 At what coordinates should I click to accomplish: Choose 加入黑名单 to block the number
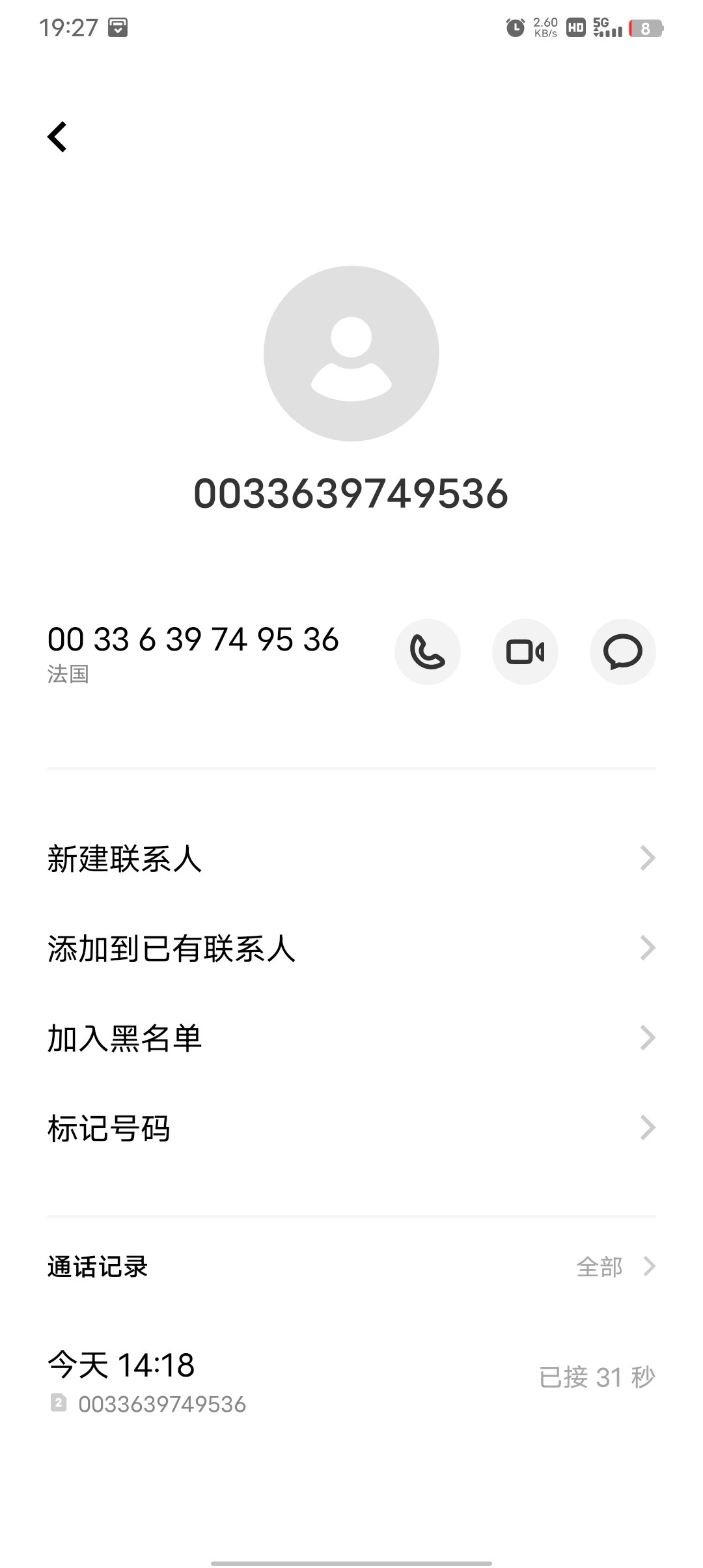pos(351,1038)
